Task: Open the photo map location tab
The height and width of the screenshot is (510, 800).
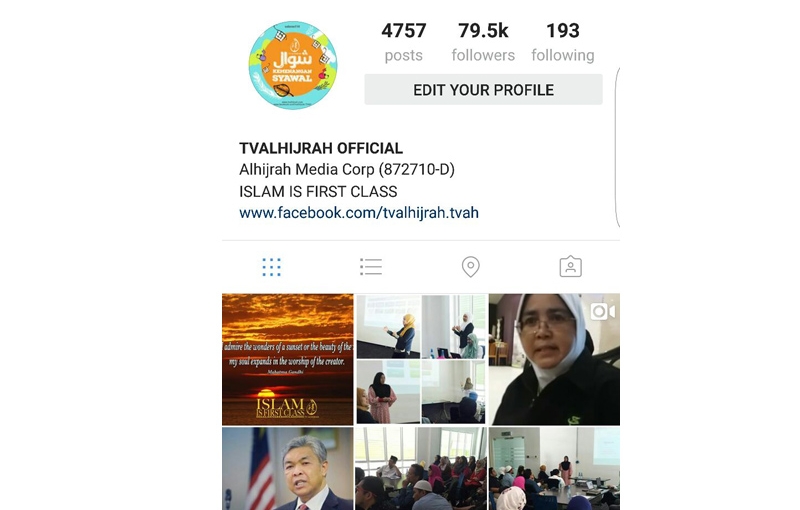Action: click(x=470, y=267)
